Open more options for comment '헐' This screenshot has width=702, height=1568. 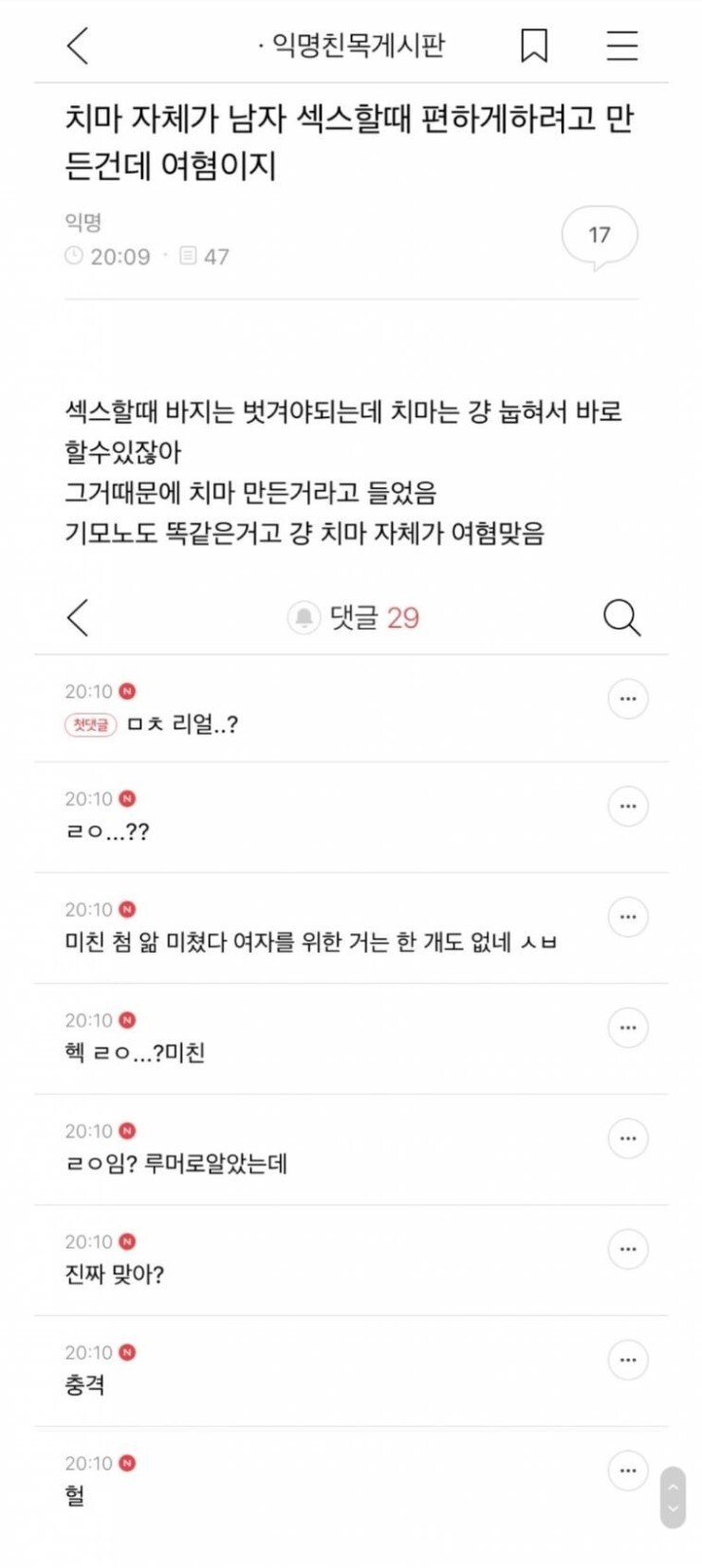[627, 1471]
